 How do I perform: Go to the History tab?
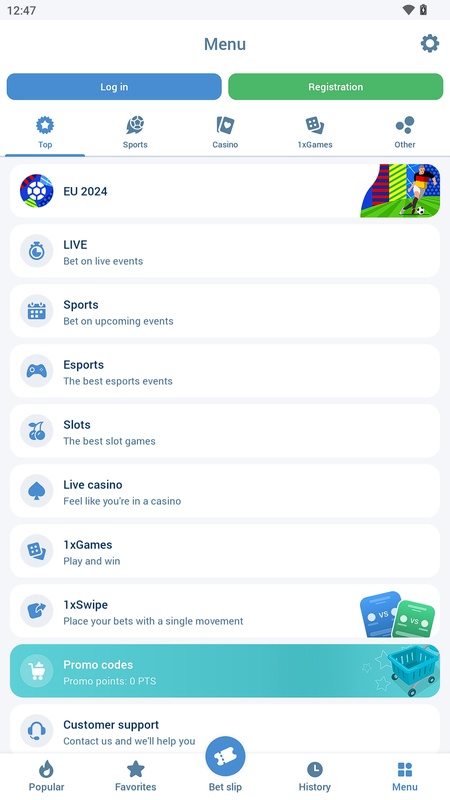315,776
